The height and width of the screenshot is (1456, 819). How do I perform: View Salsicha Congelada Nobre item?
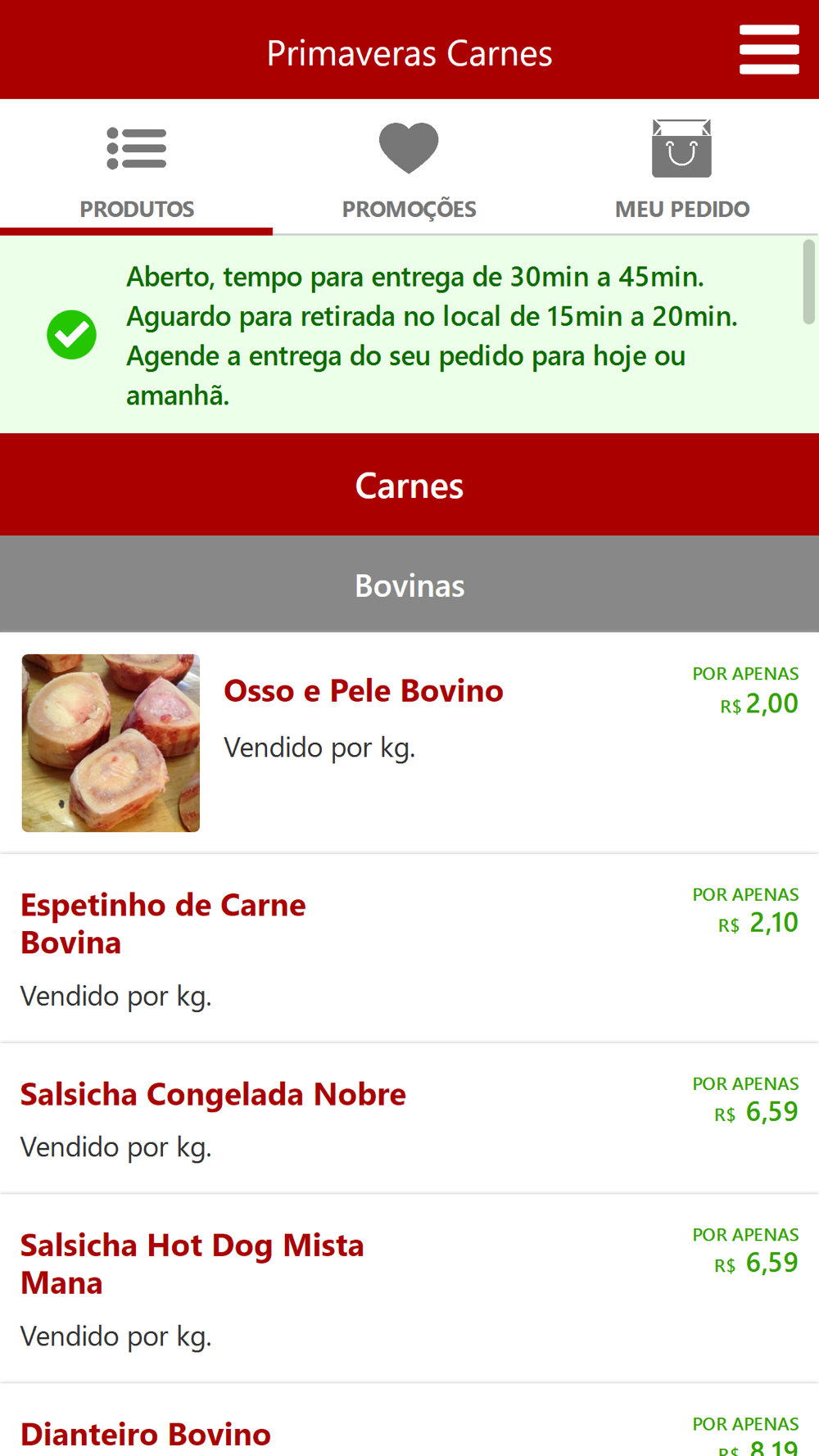pyautogui.click(x=213, y=1095)
